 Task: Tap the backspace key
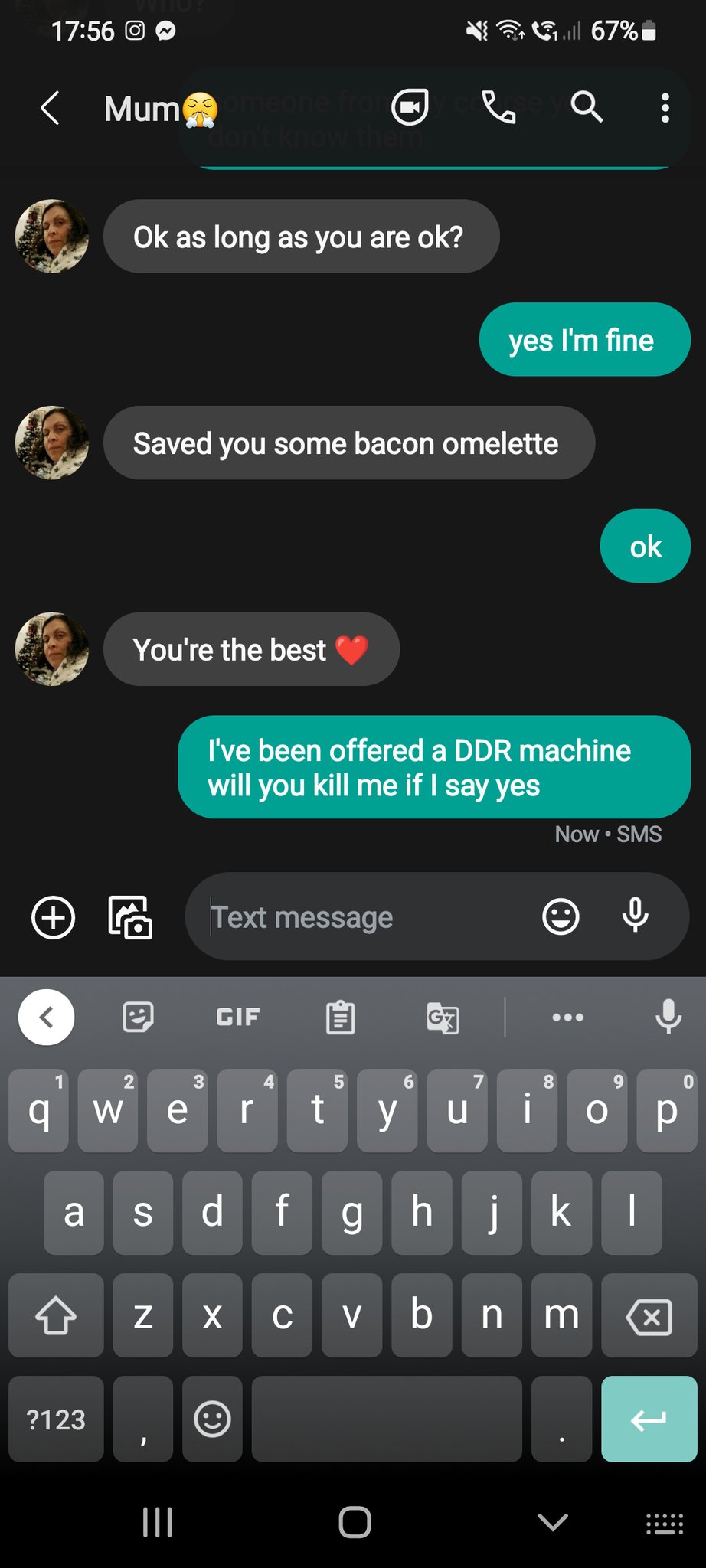pos(649,1316)
